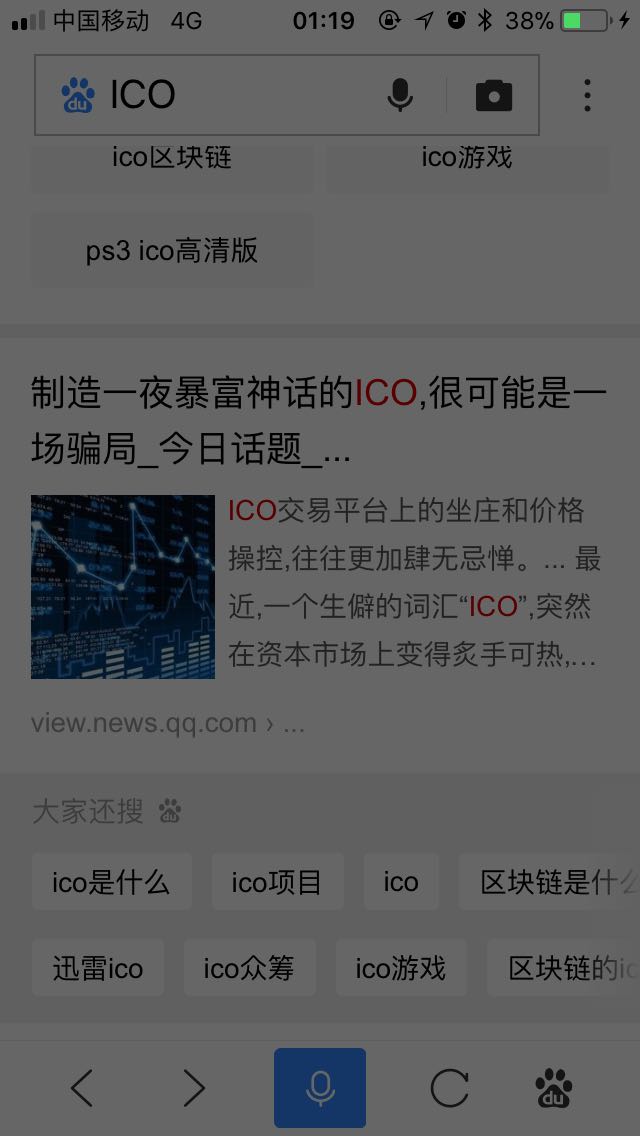The height and width of the screenshot is (1136, 640).
Task: Start voice search from search bar microphone
Action: [400, 96]
